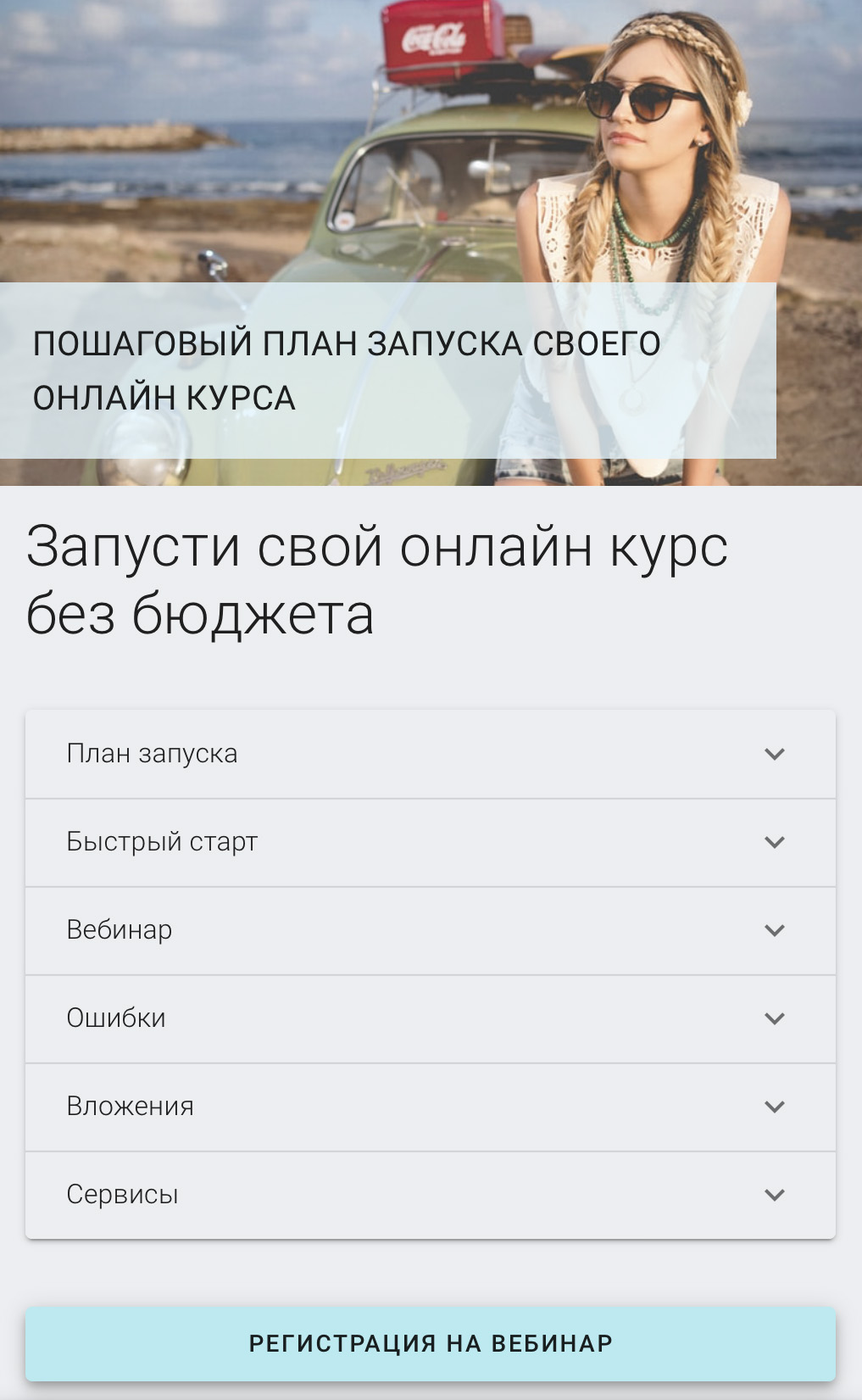
Task: Expand the Вебинар accordion chevron
Action: (774, 930)
